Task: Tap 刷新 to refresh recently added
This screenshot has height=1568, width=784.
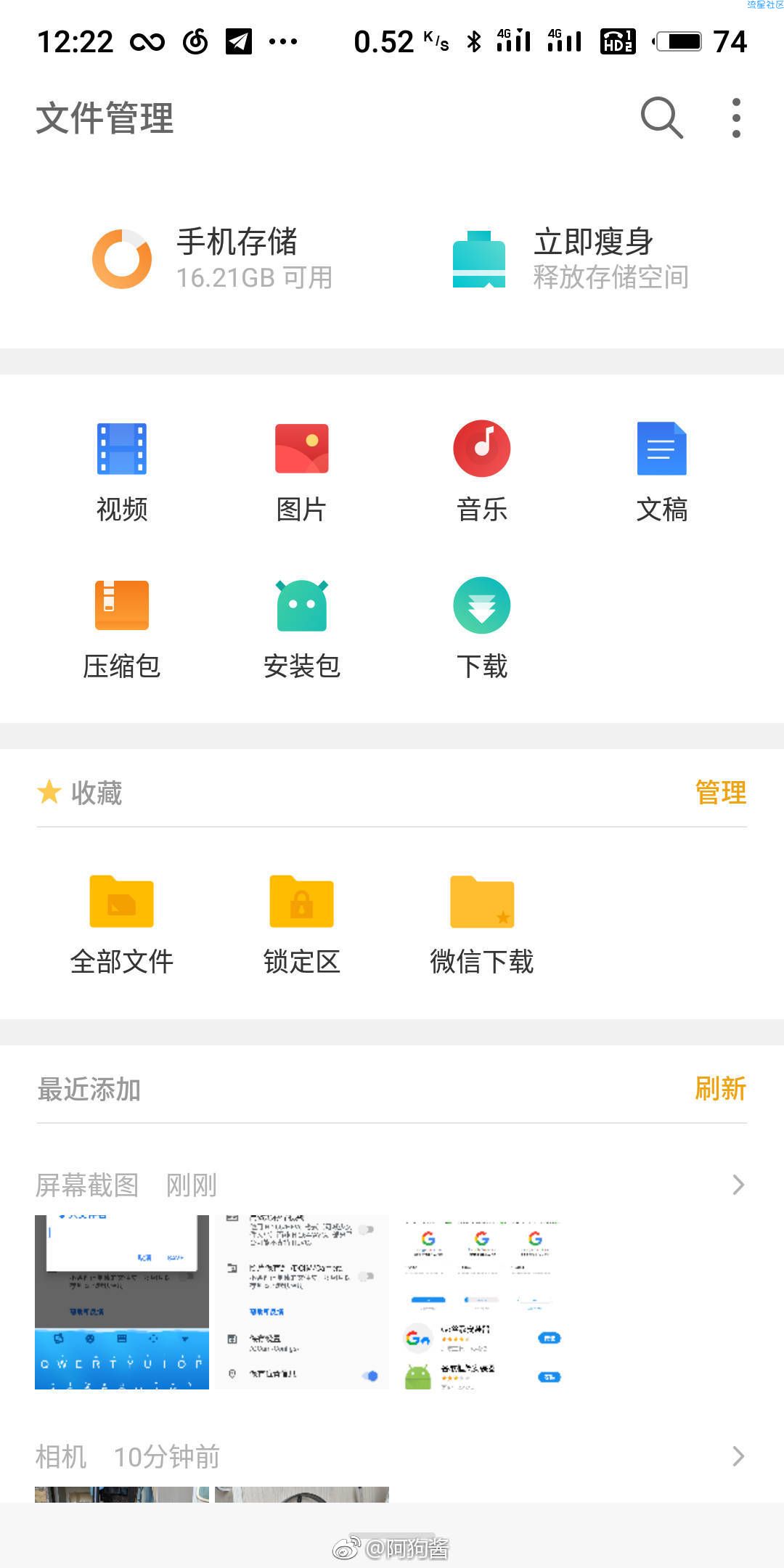Action: [x=720, y=1088]
